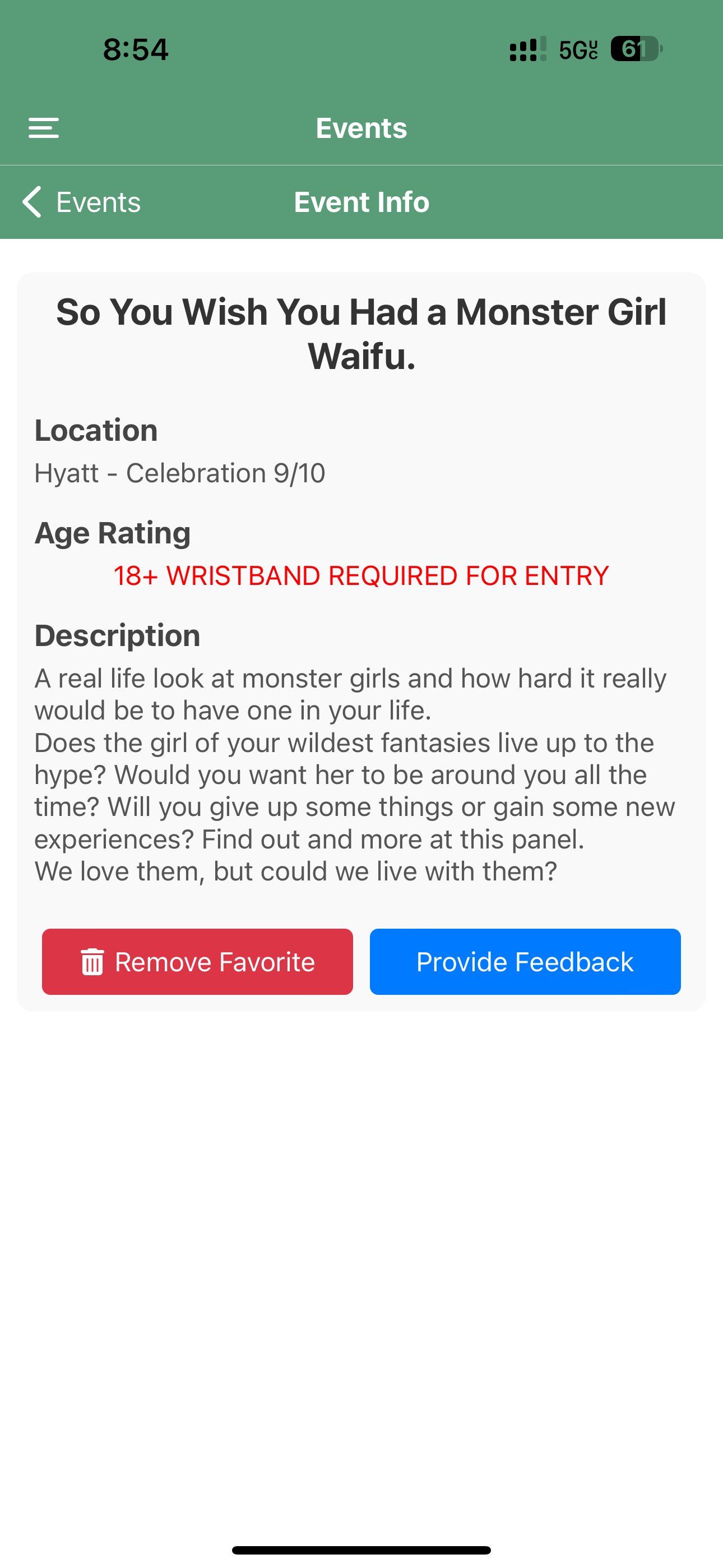The height and width of the screenshot is (1568, 723).
Task: Tap the Provide Feedback button
Action: pos(525,962)
